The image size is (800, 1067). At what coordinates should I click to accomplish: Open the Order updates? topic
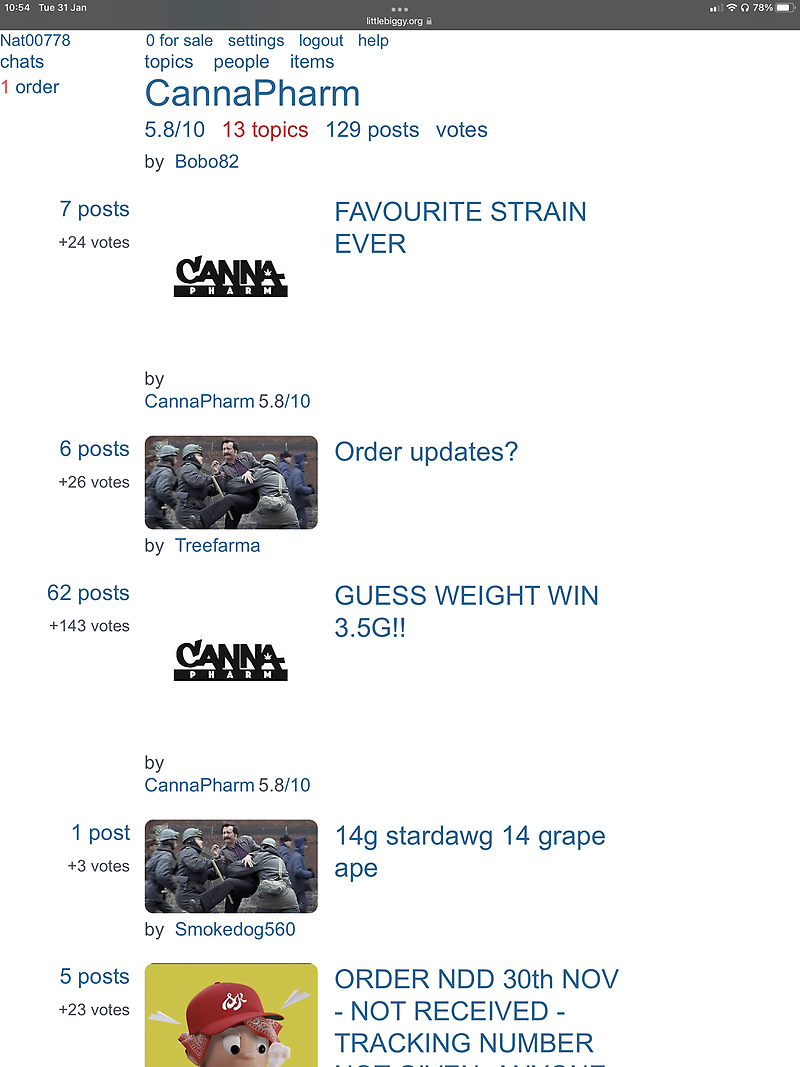[x=426, y=452]
